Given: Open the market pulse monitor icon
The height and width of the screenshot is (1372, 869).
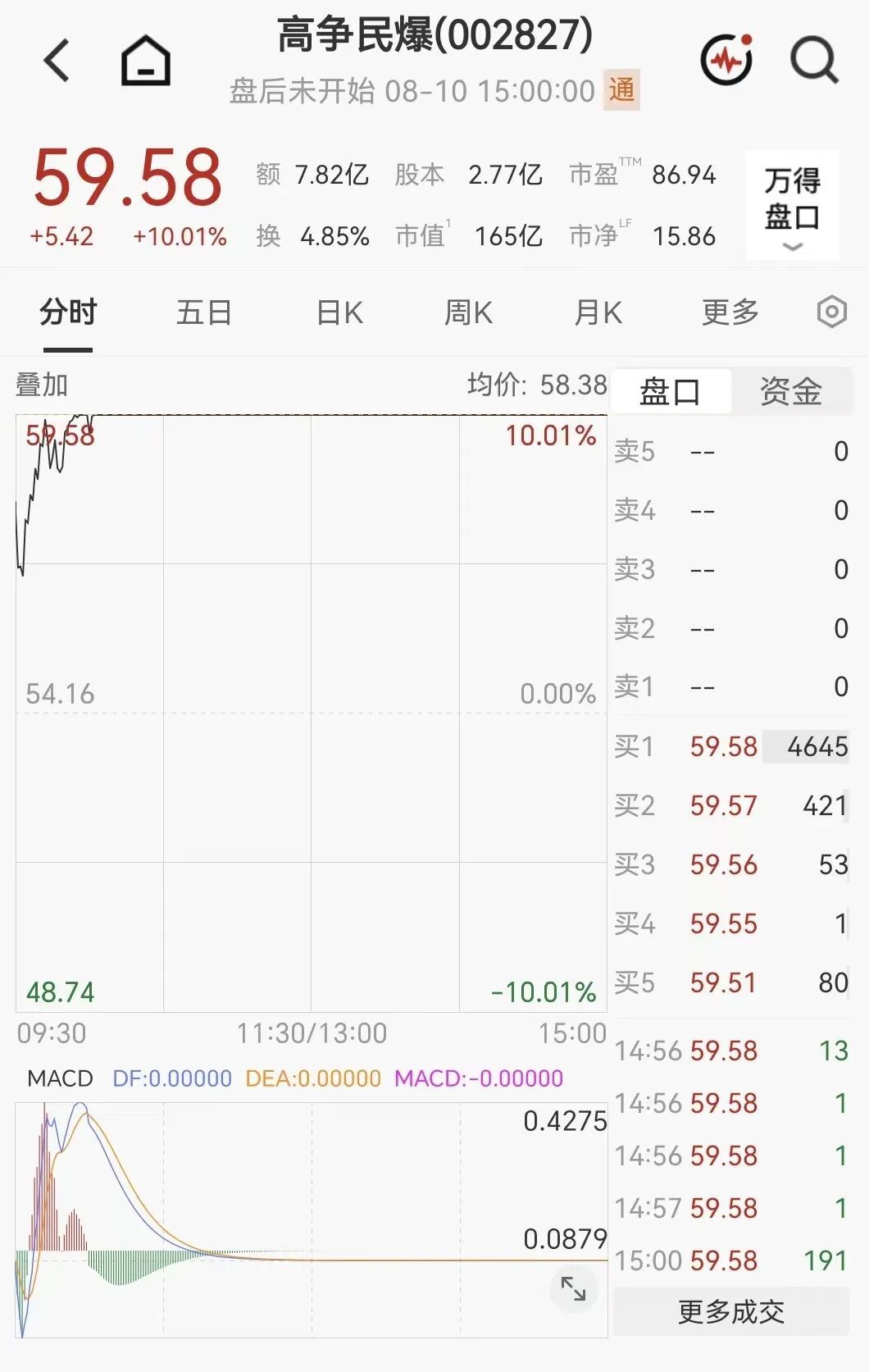Looking at the screenshot, I should click(x=727, y=59).
